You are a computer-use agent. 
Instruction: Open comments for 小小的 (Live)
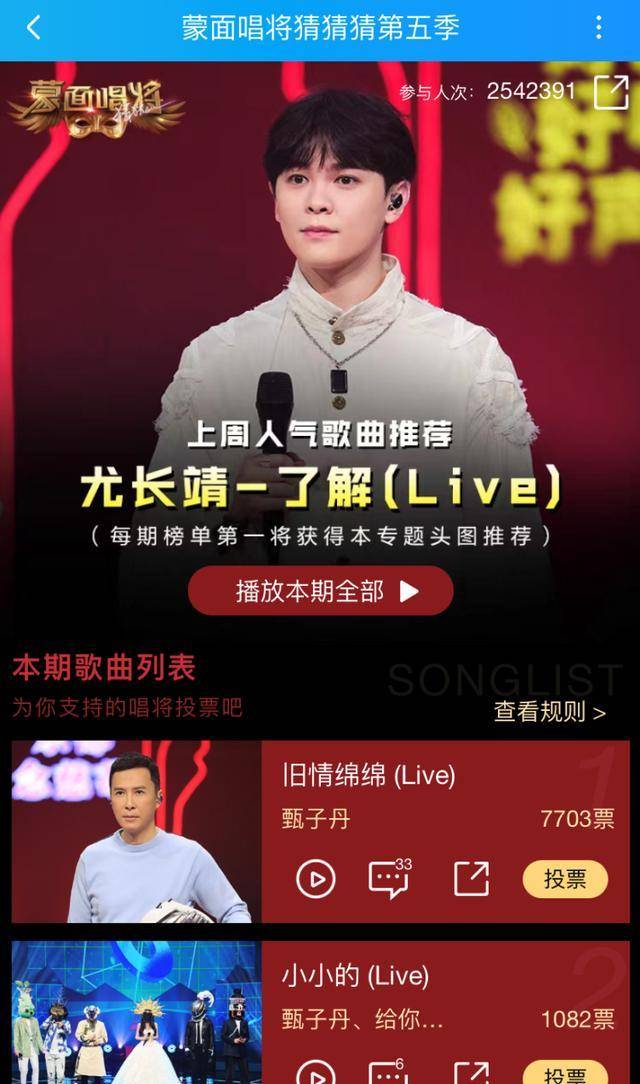(x=388, y=1072)
